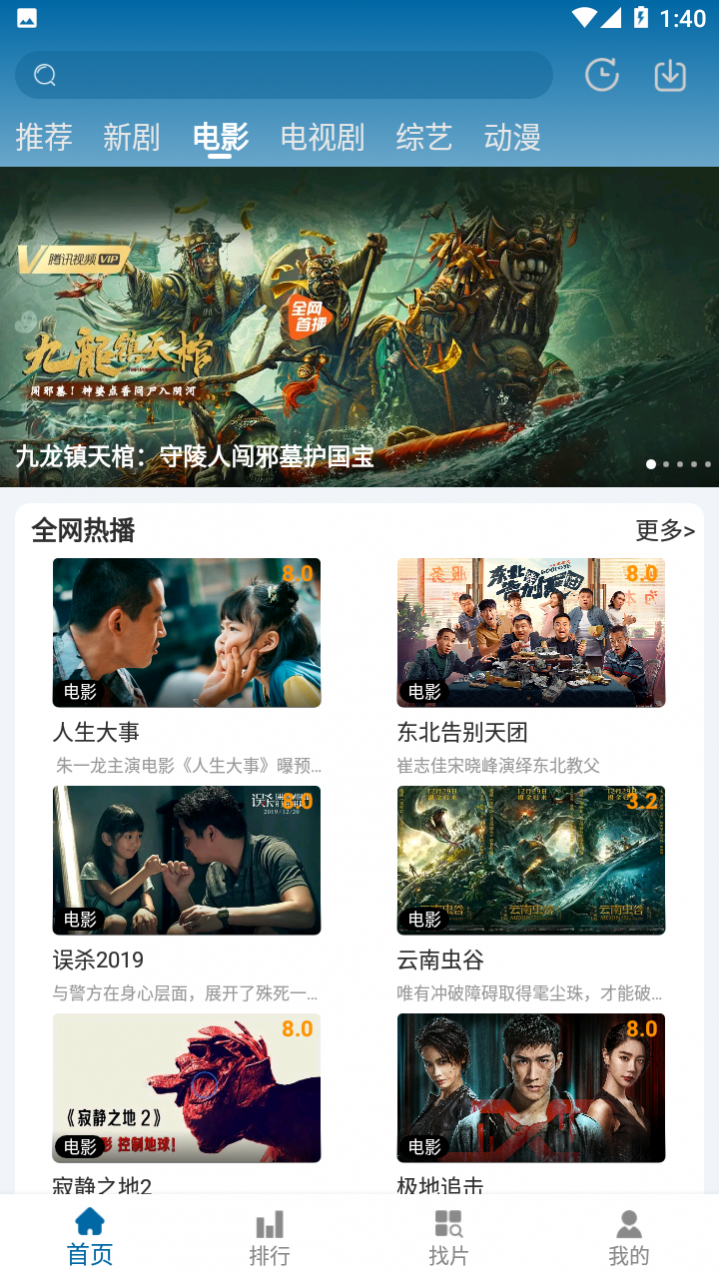
Task: Tap the 首页 home tab
Action: (x=90, y=1237)
